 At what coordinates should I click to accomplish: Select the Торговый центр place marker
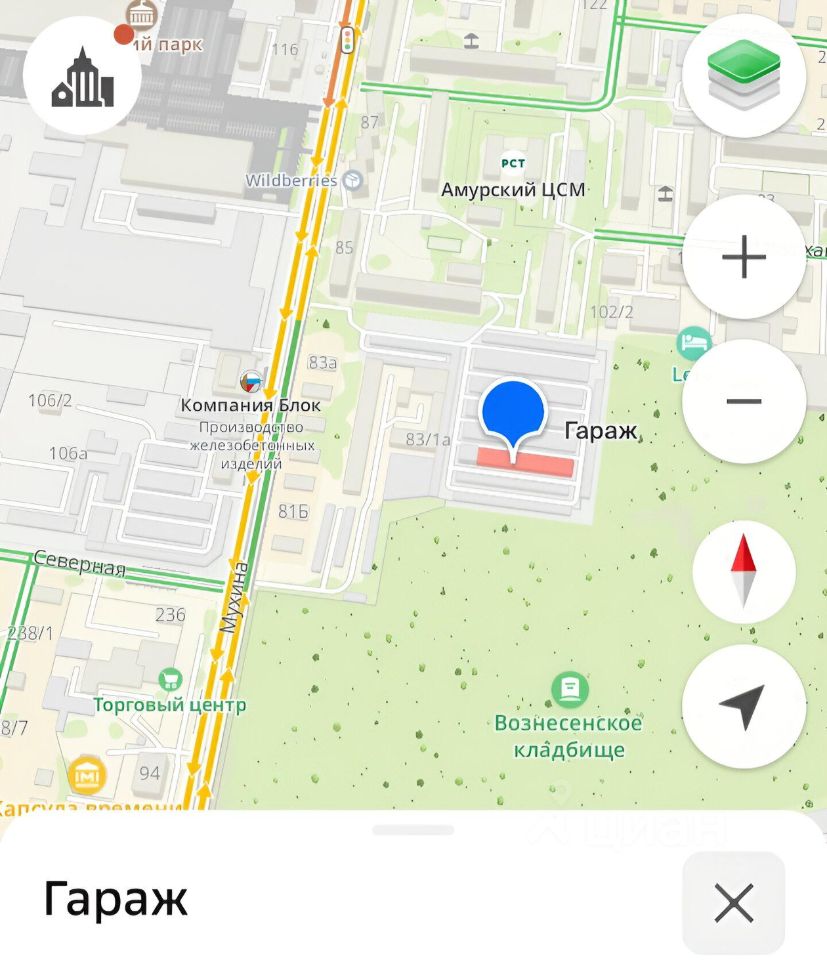(171, 680)
